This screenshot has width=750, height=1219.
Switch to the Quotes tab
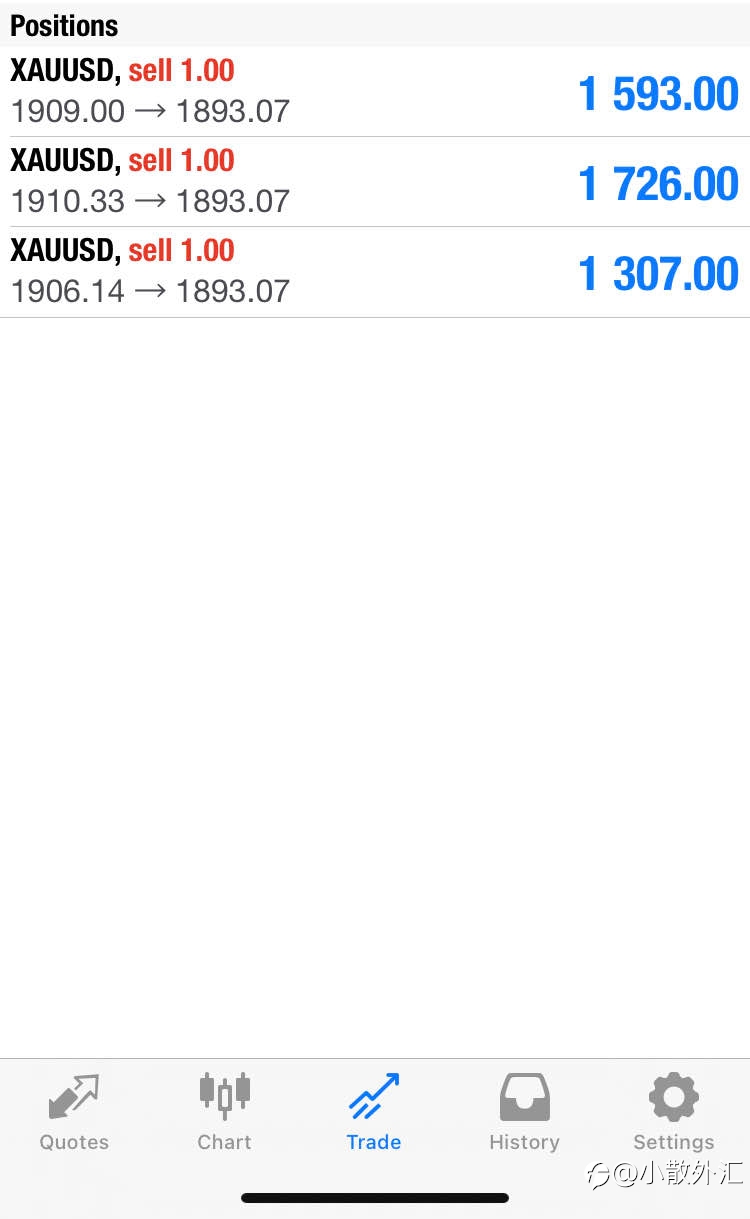(x=74, y=1112)
